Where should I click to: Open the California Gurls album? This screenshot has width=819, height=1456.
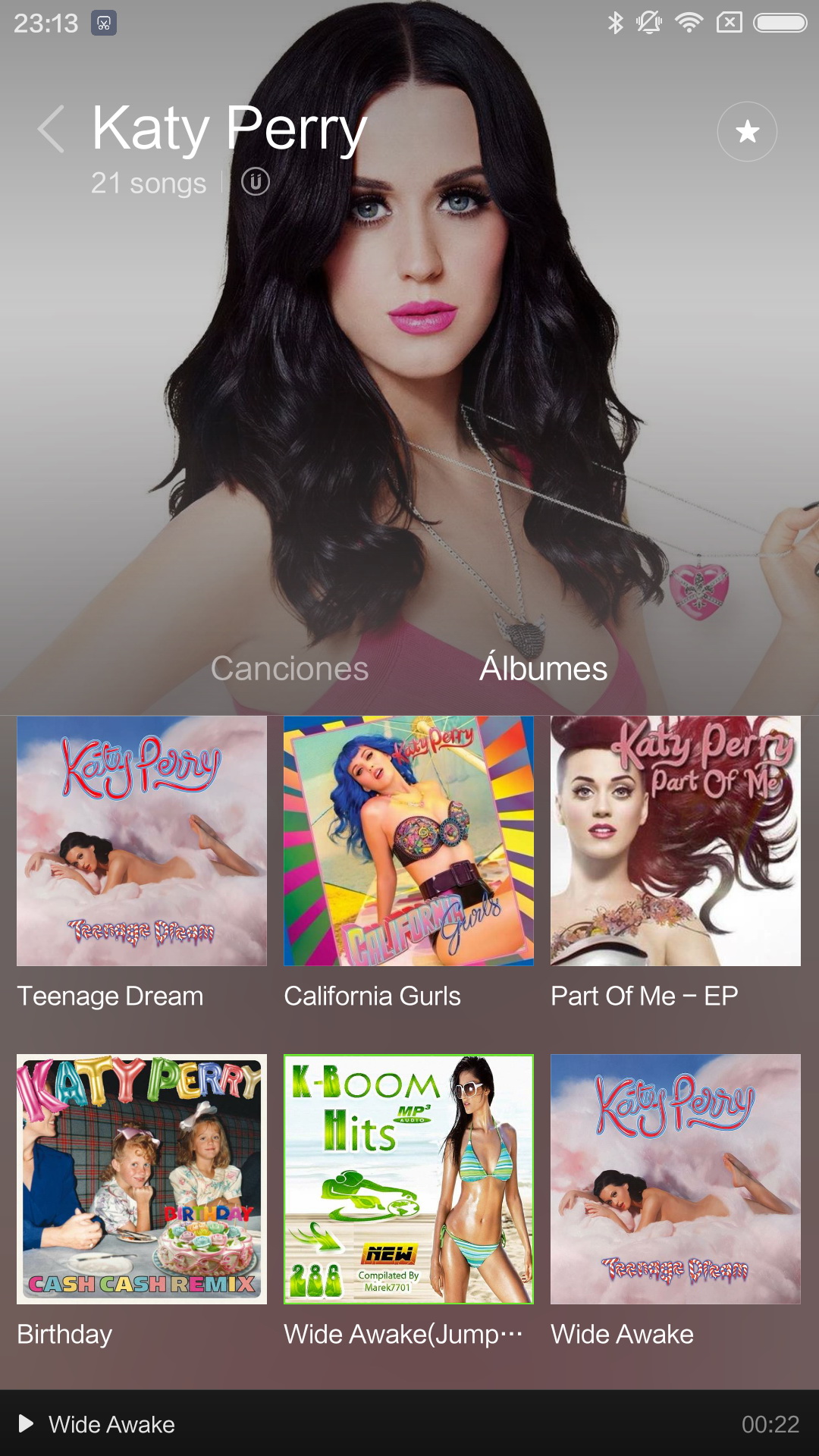409,841
